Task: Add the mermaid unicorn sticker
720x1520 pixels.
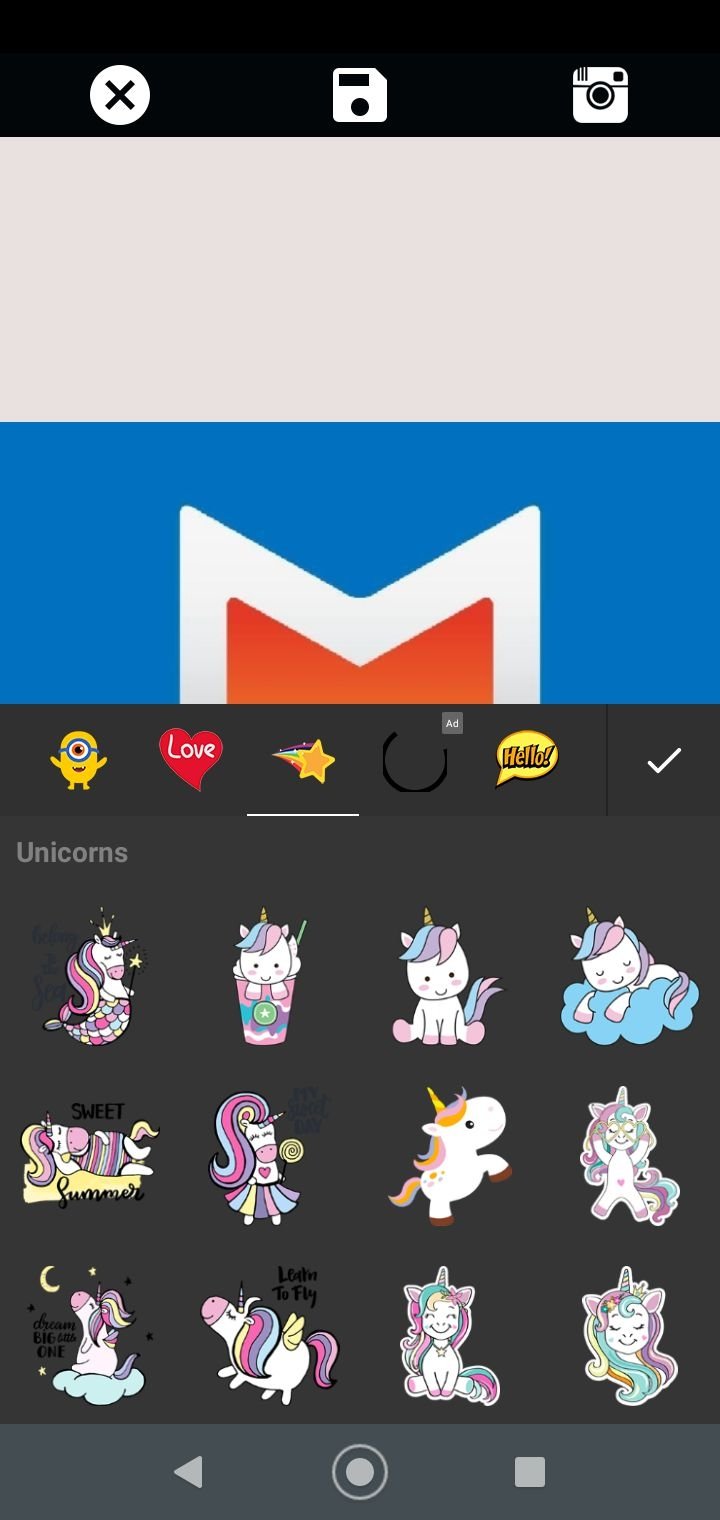Action: tap(90, 977)
